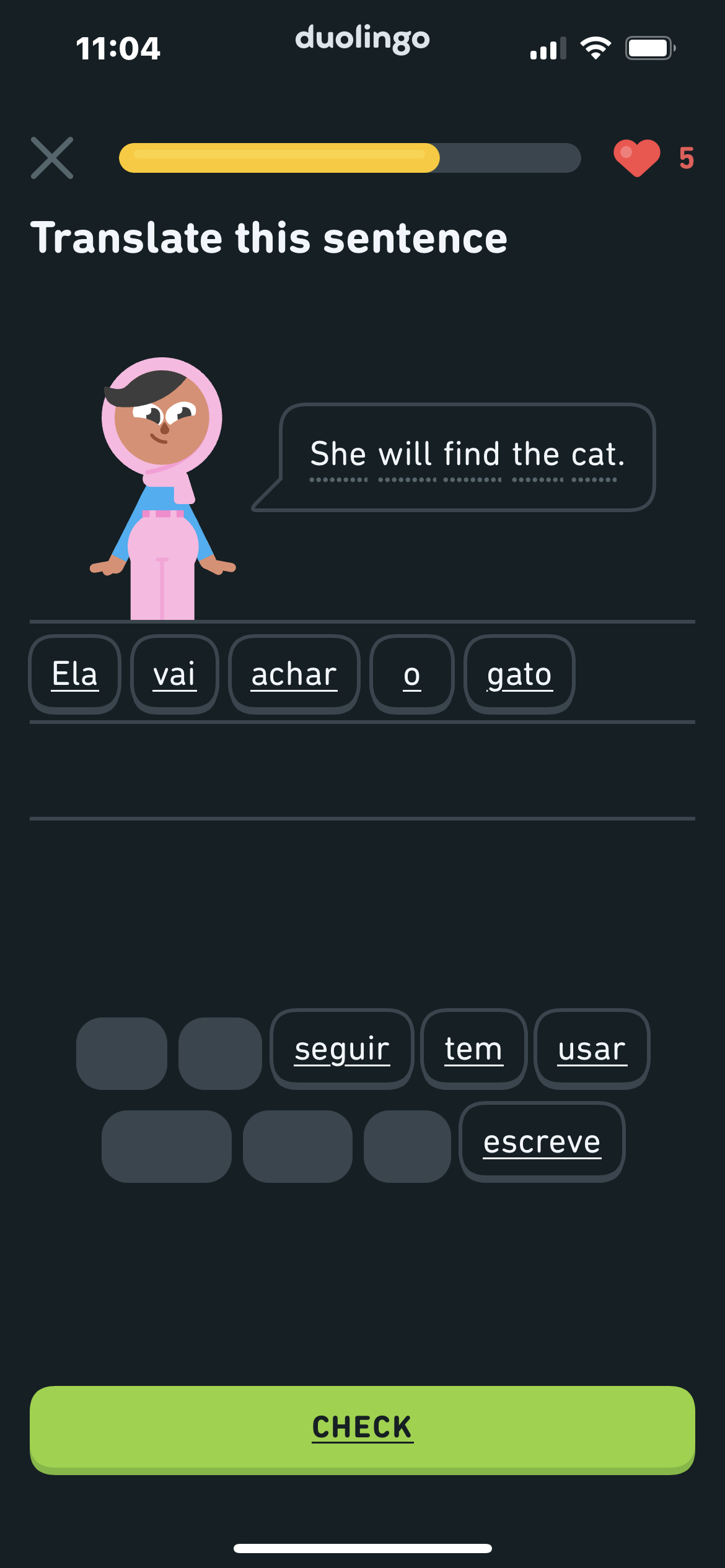Image resolution: width=725 pixels, height=1568 pixels.
Task: Check the translated sentence
Action: [362, 1428]
